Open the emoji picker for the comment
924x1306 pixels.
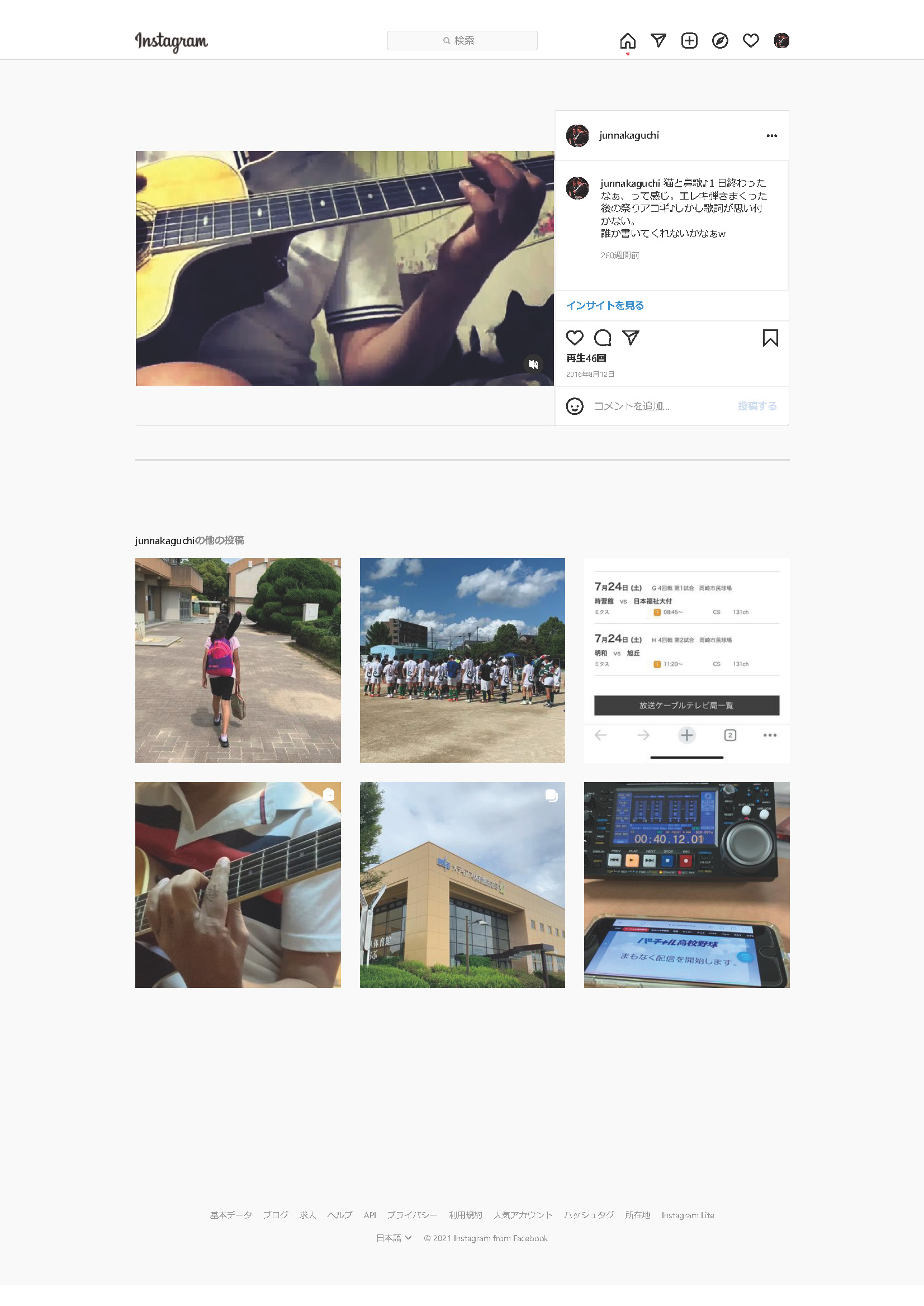coord(574,406)
